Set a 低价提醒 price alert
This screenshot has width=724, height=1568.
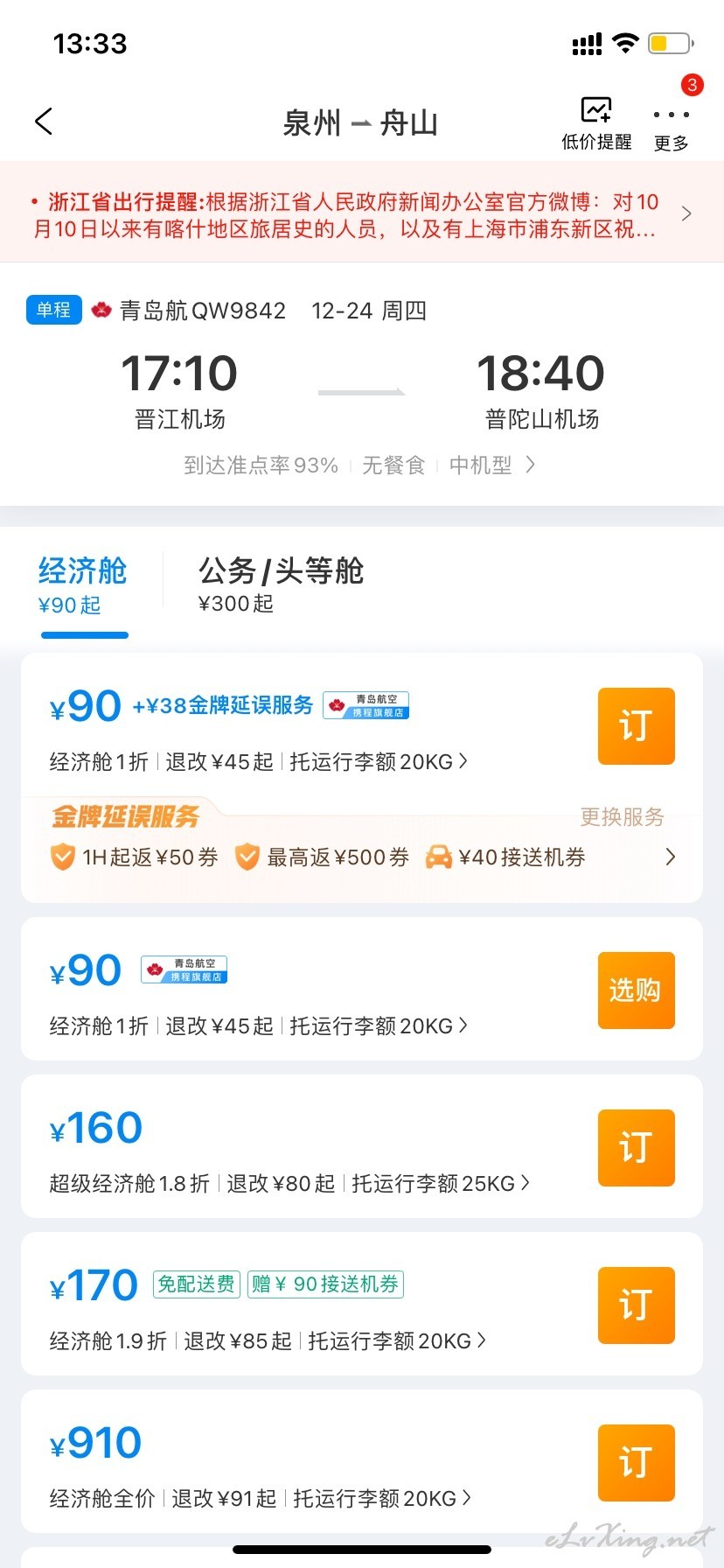(596, 124)
